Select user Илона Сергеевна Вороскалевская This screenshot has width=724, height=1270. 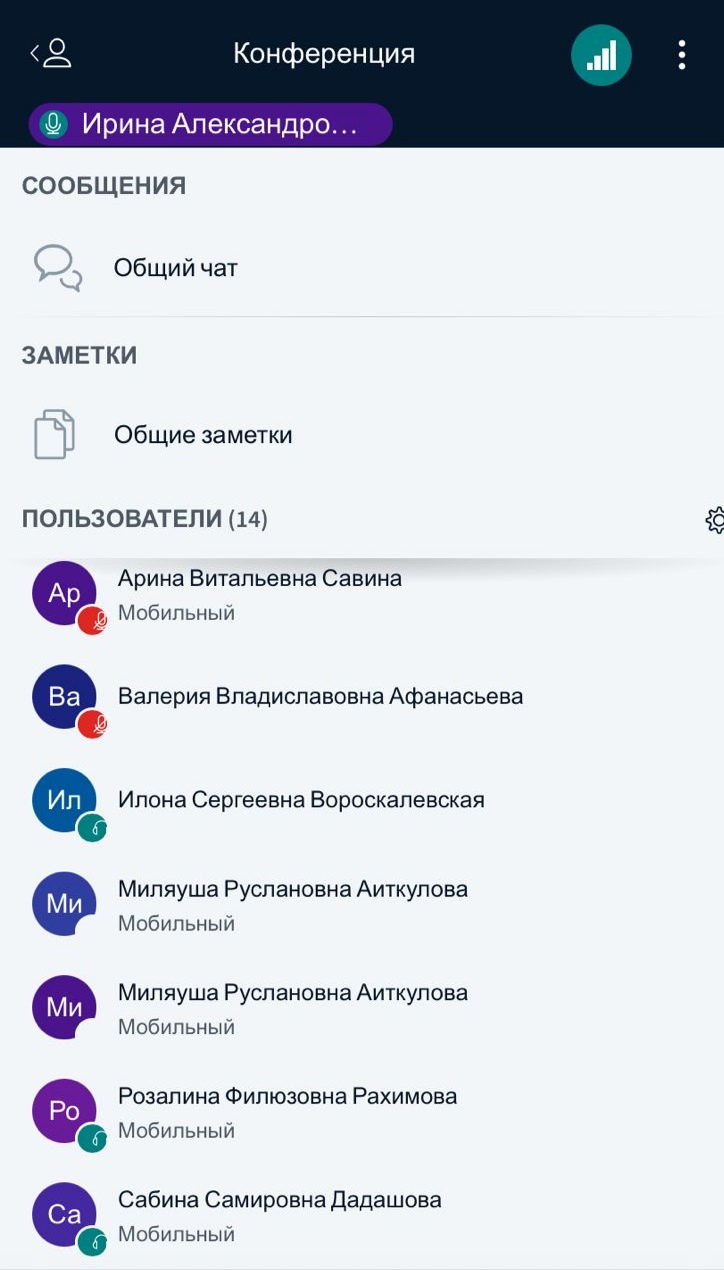click(300, 800)
